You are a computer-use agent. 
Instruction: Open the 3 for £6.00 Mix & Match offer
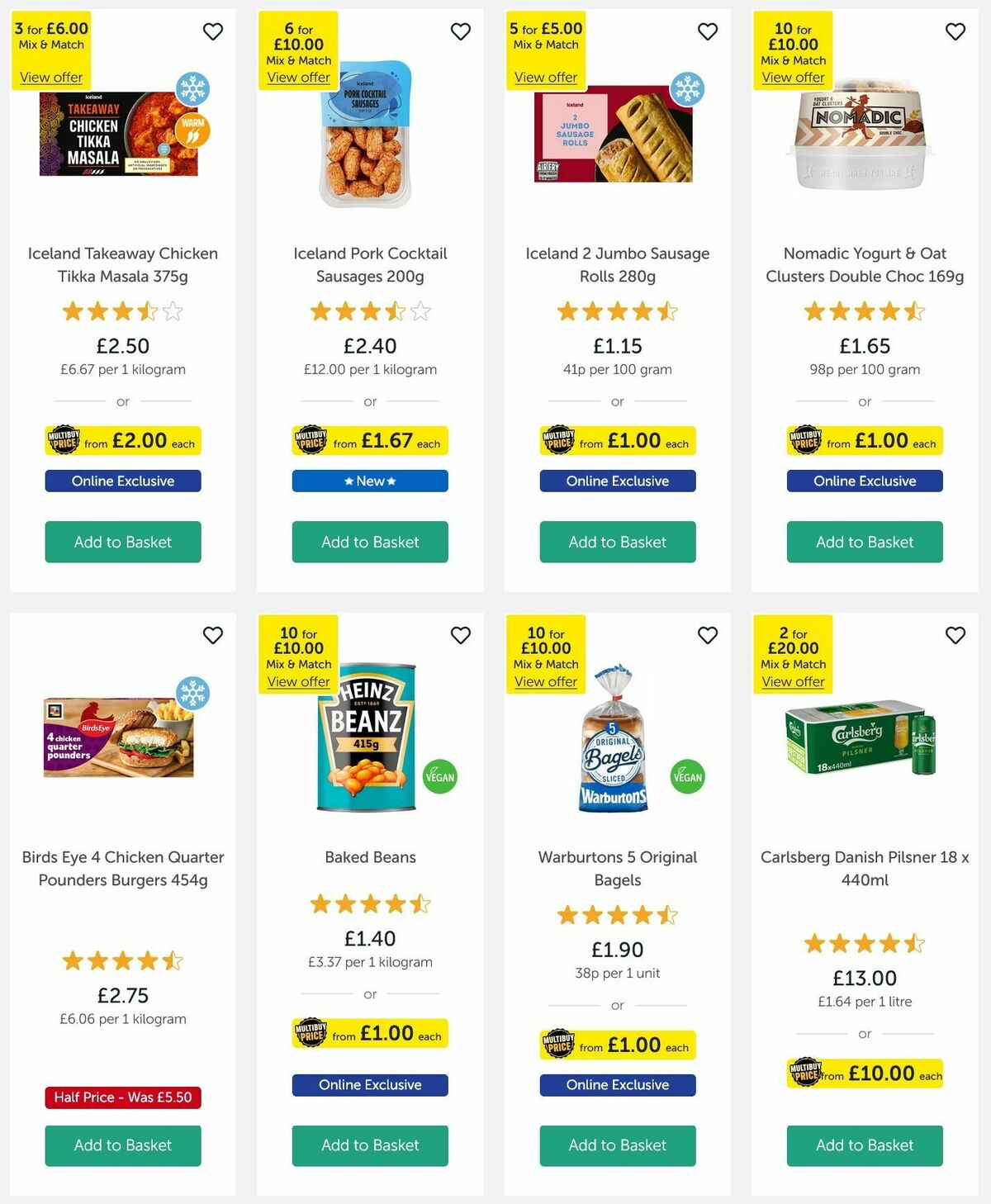51,77
